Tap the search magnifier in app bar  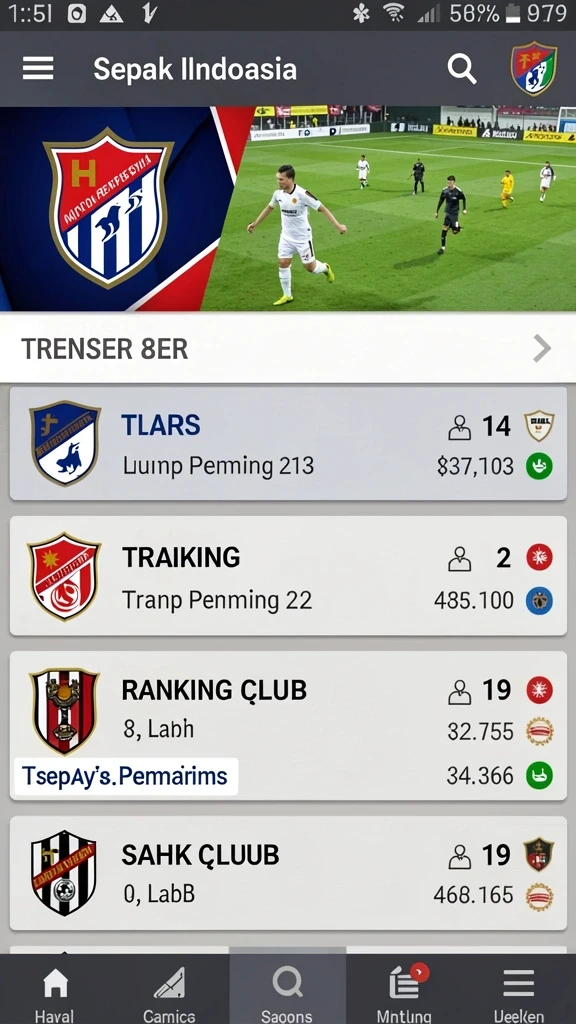pyautogui.click(x=462, y=69)
